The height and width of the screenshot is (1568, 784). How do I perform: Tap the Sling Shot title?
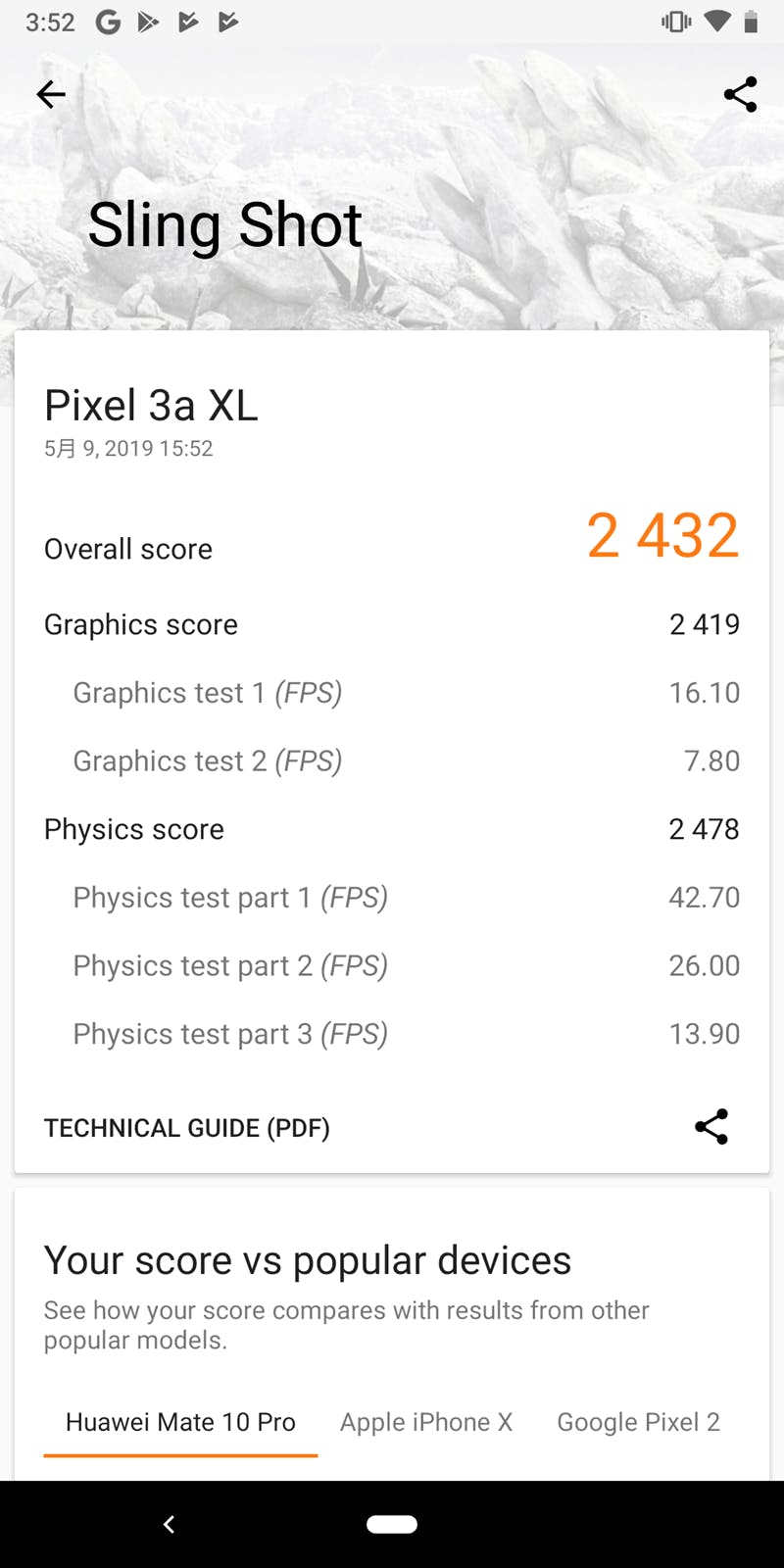pyautogui.click(x=224, y=223)
